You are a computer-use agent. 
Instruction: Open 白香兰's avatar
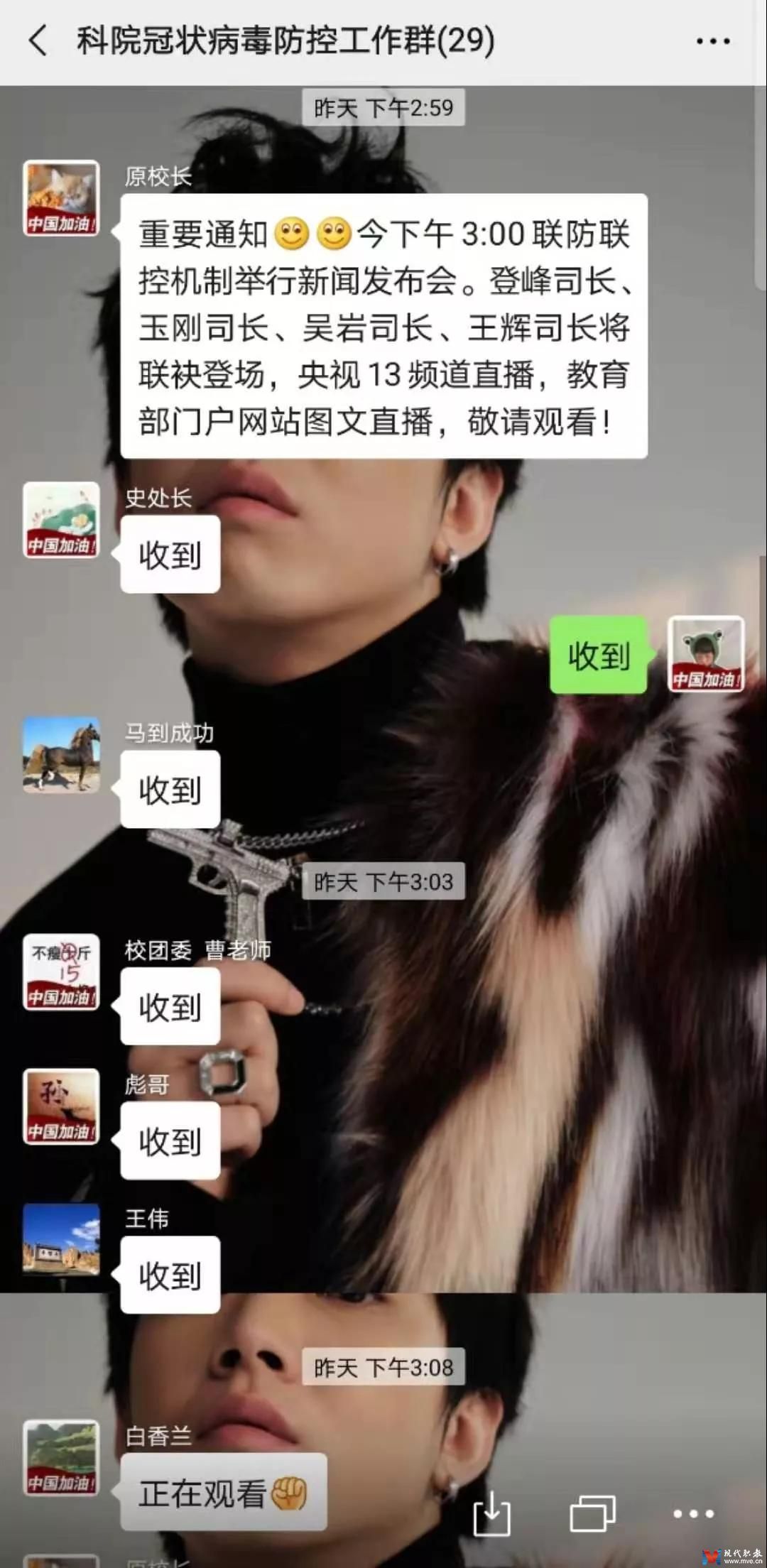click(x=61, y=1458)
